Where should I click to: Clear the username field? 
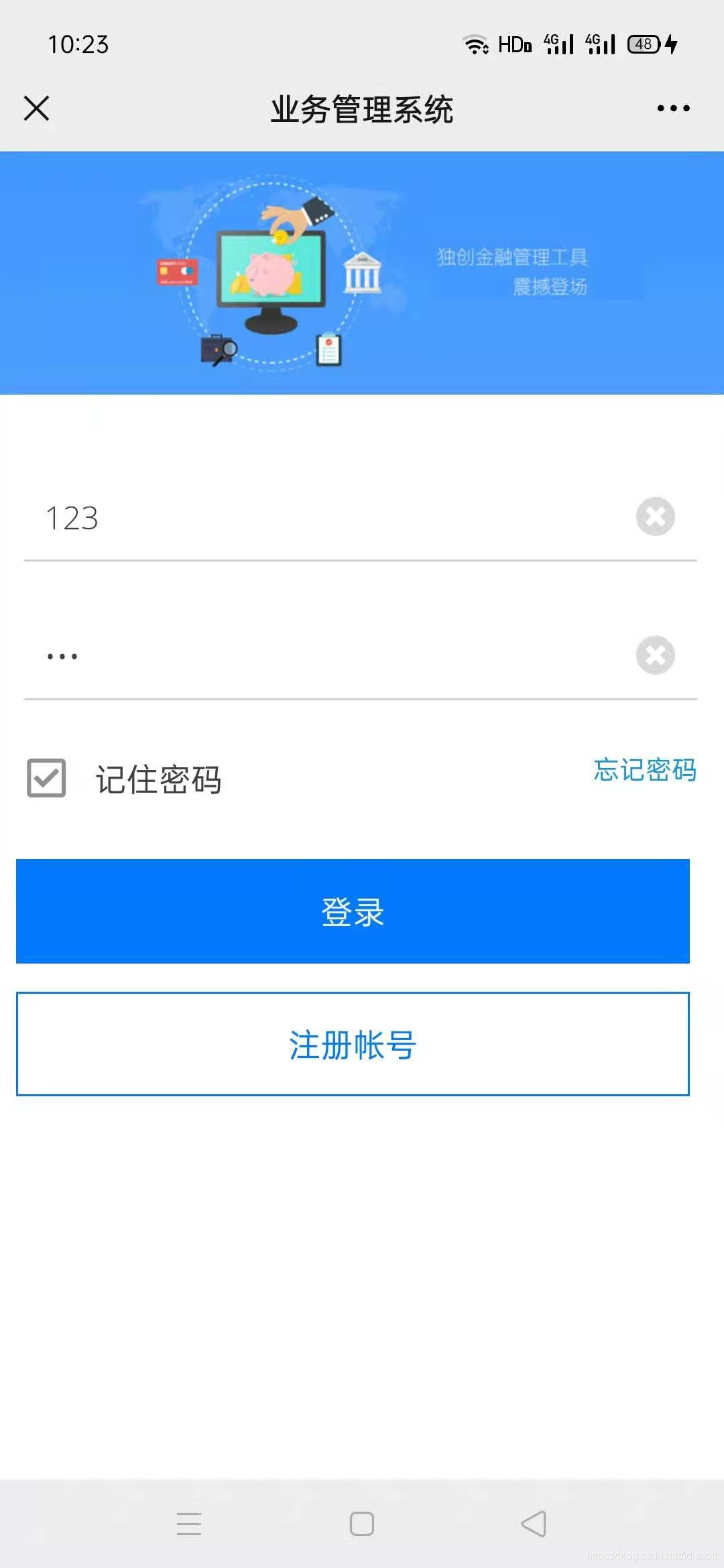pos(655,517)
